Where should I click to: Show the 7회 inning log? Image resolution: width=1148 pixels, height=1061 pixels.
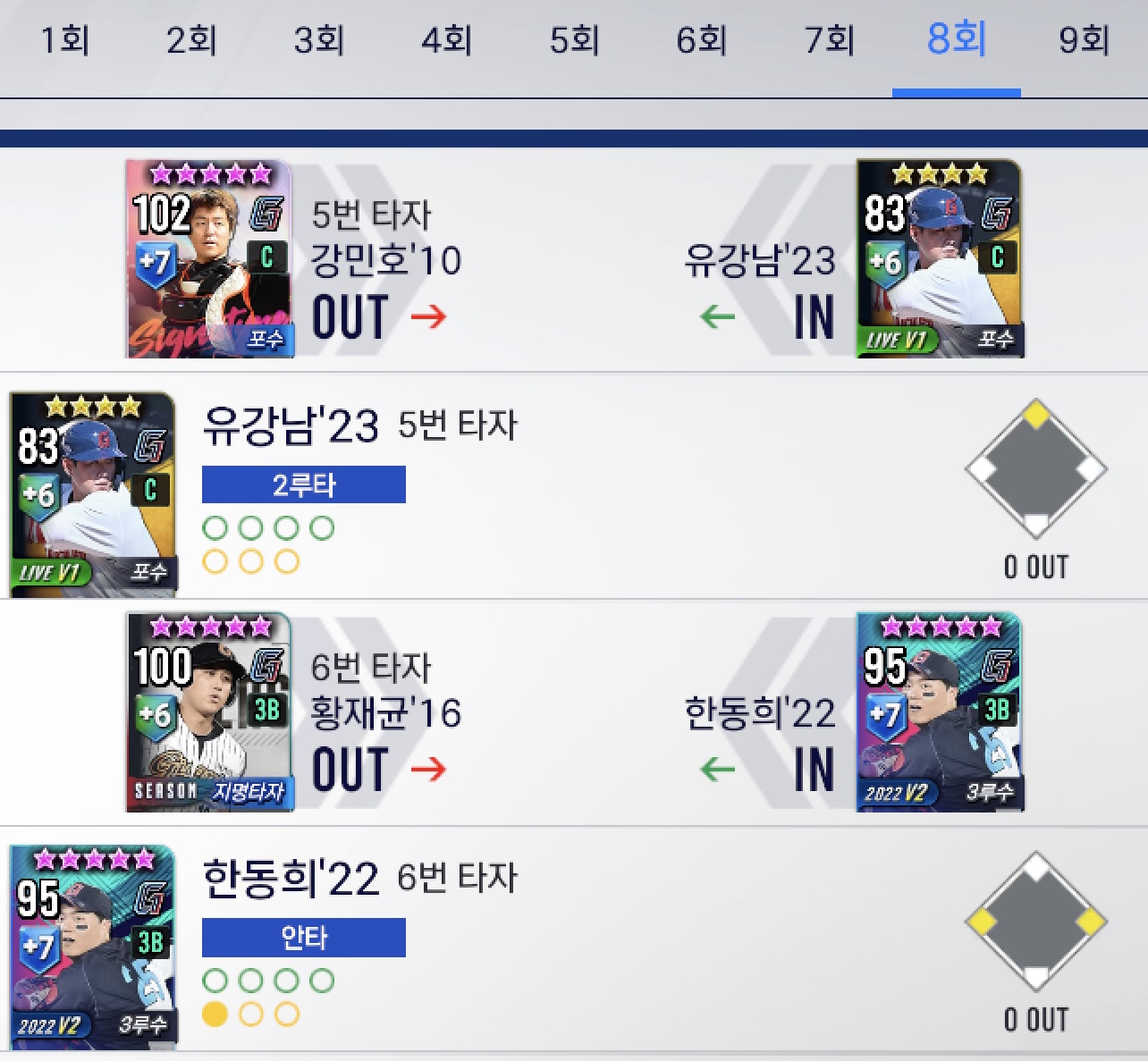point(829,41)
